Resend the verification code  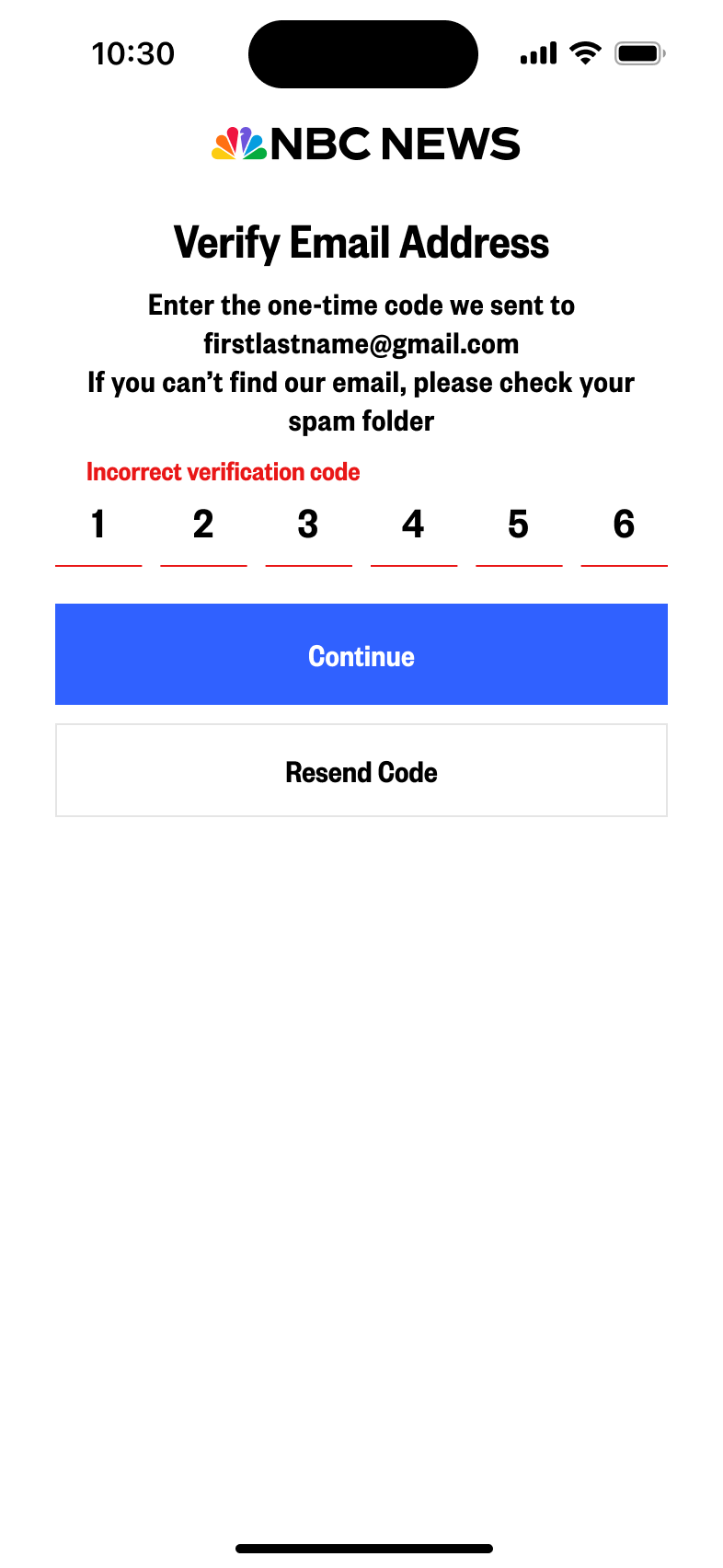coord(361,771)
